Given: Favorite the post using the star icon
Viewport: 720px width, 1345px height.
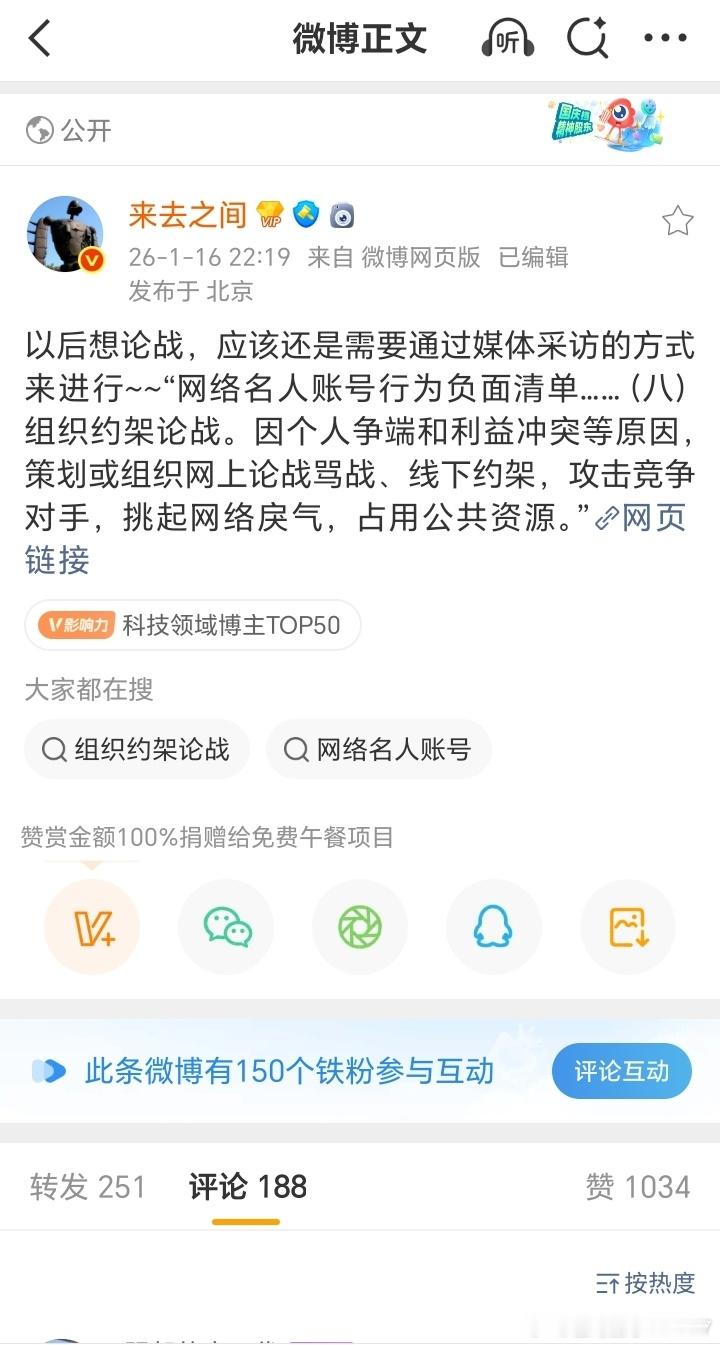Looking at the screenshot, I should 677,222.
